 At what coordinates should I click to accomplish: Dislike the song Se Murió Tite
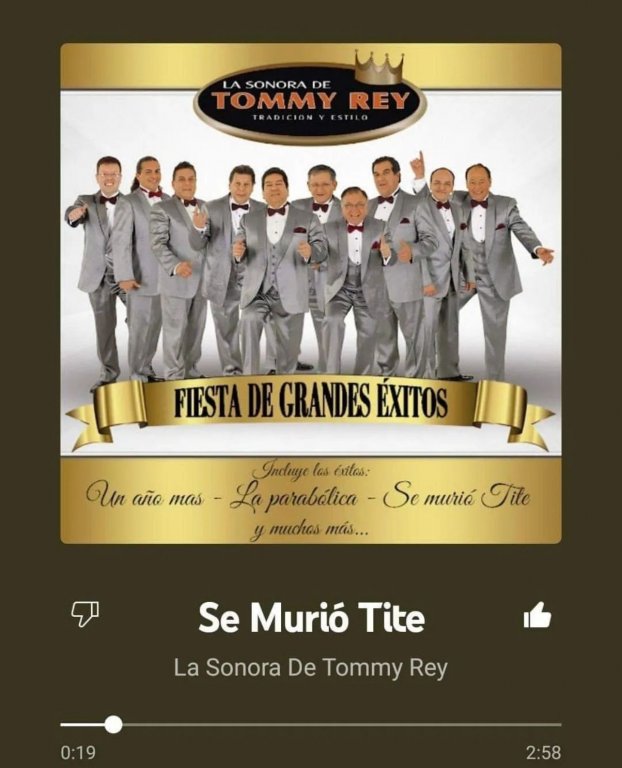pos(84,615)
